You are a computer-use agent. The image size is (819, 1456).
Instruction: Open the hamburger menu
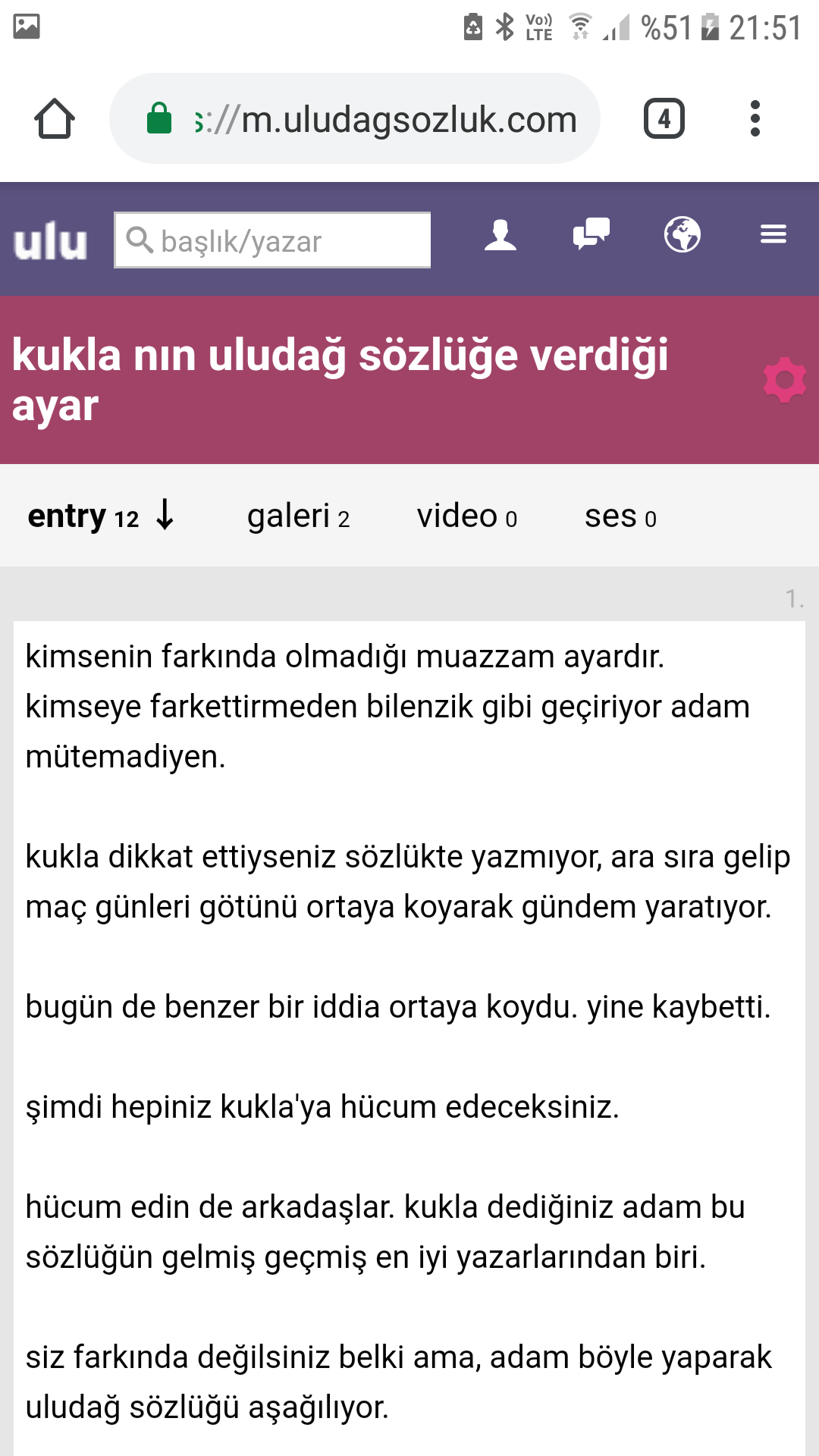pyautogui.click(x=773, y=234)
